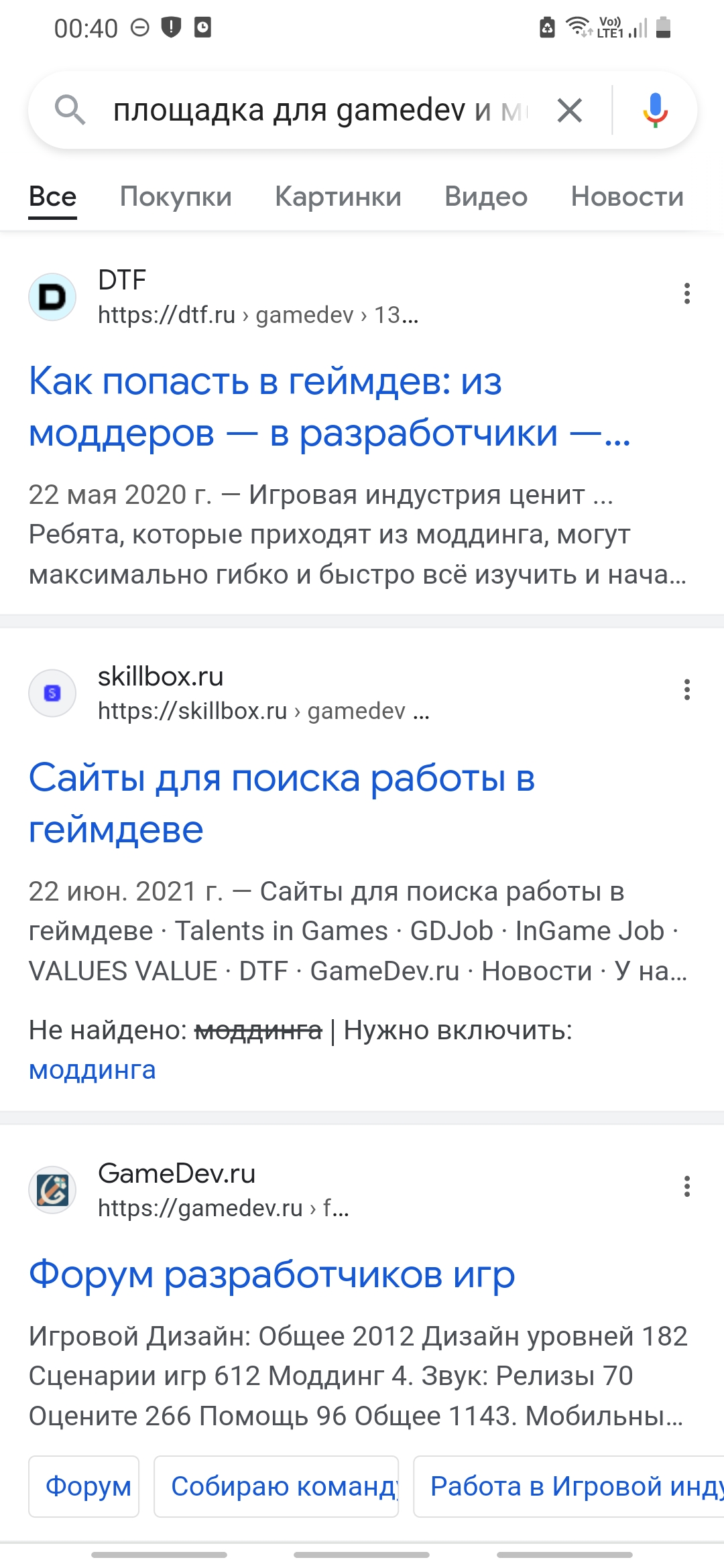The image size is (724, 1568).
Task: Open Skillbox article Сайты для поиска работы
Action: point(282,803)
